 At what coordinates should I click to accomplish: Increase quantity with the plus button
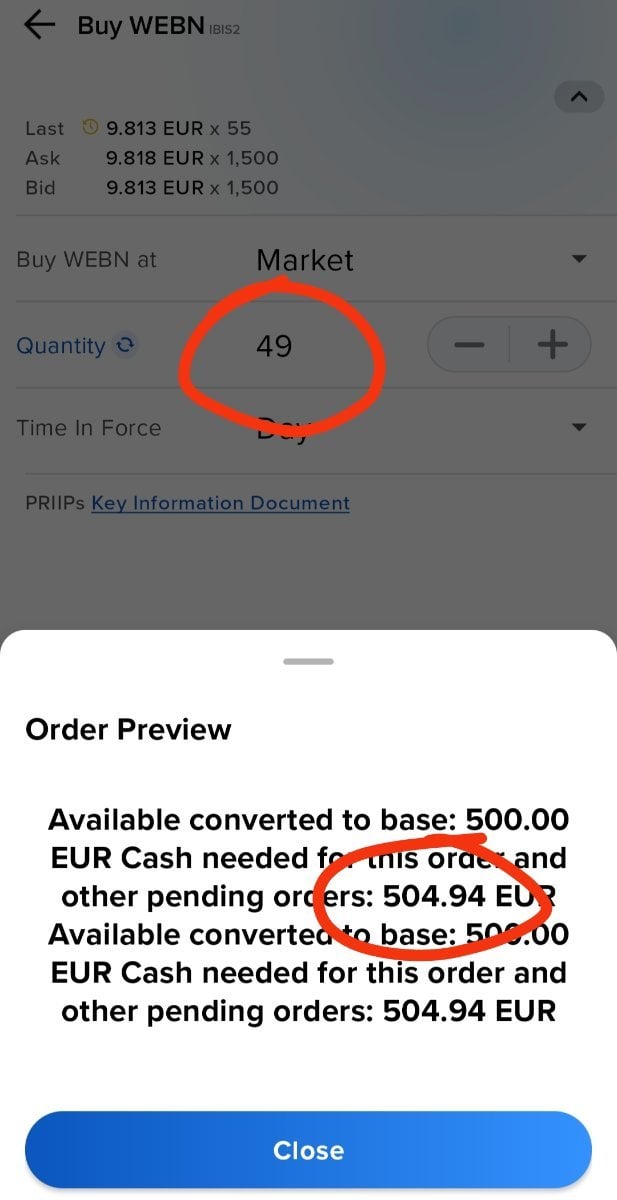point(552,346)
